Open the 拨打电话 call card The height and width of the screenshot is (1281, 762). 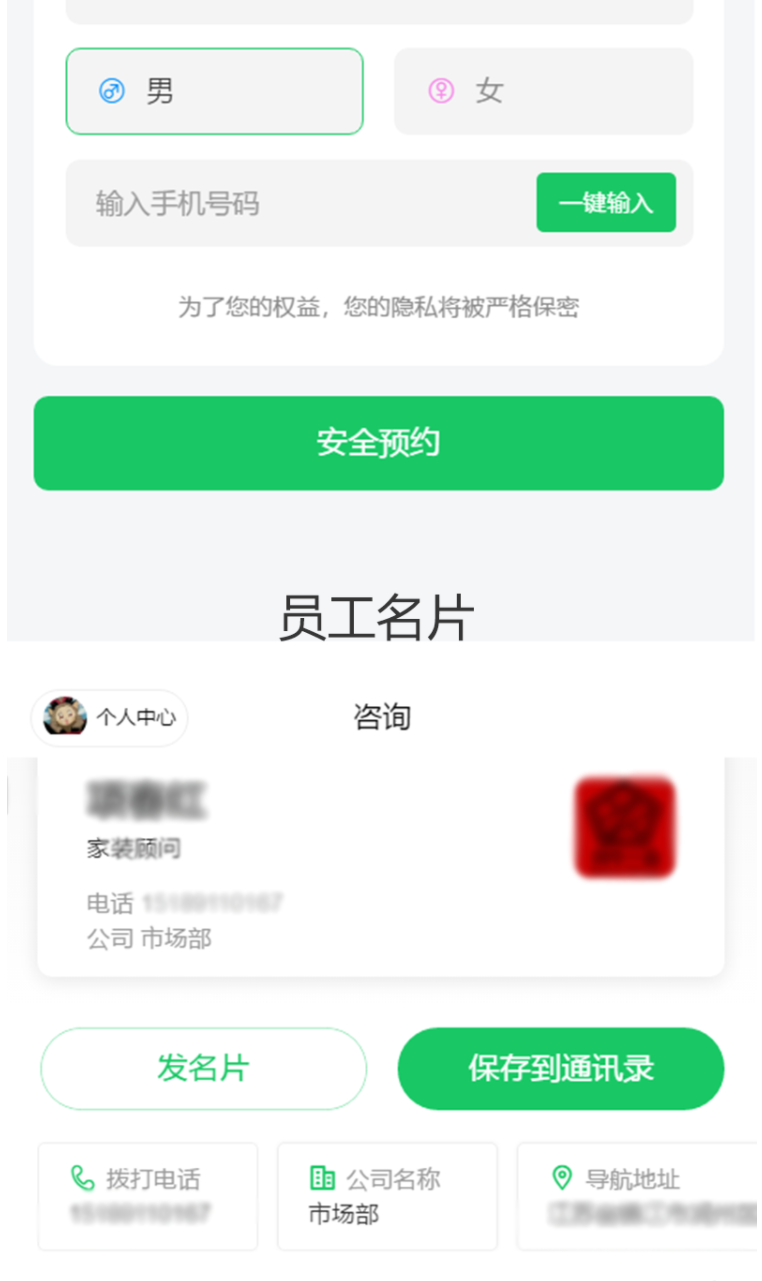coord(148,1196)
